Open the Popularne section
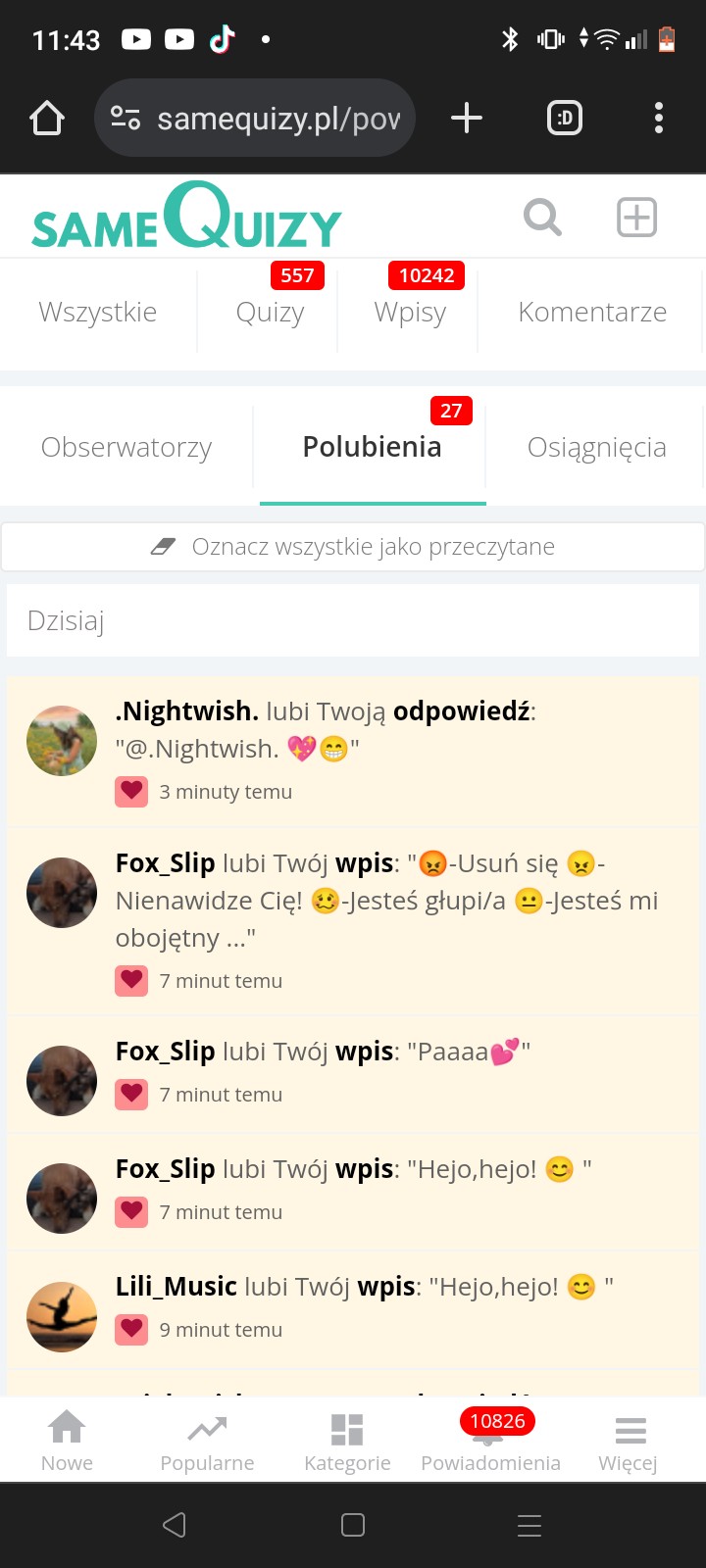Image resolution: width=706 pixels, height=1568 pixels. [207, 1440]
